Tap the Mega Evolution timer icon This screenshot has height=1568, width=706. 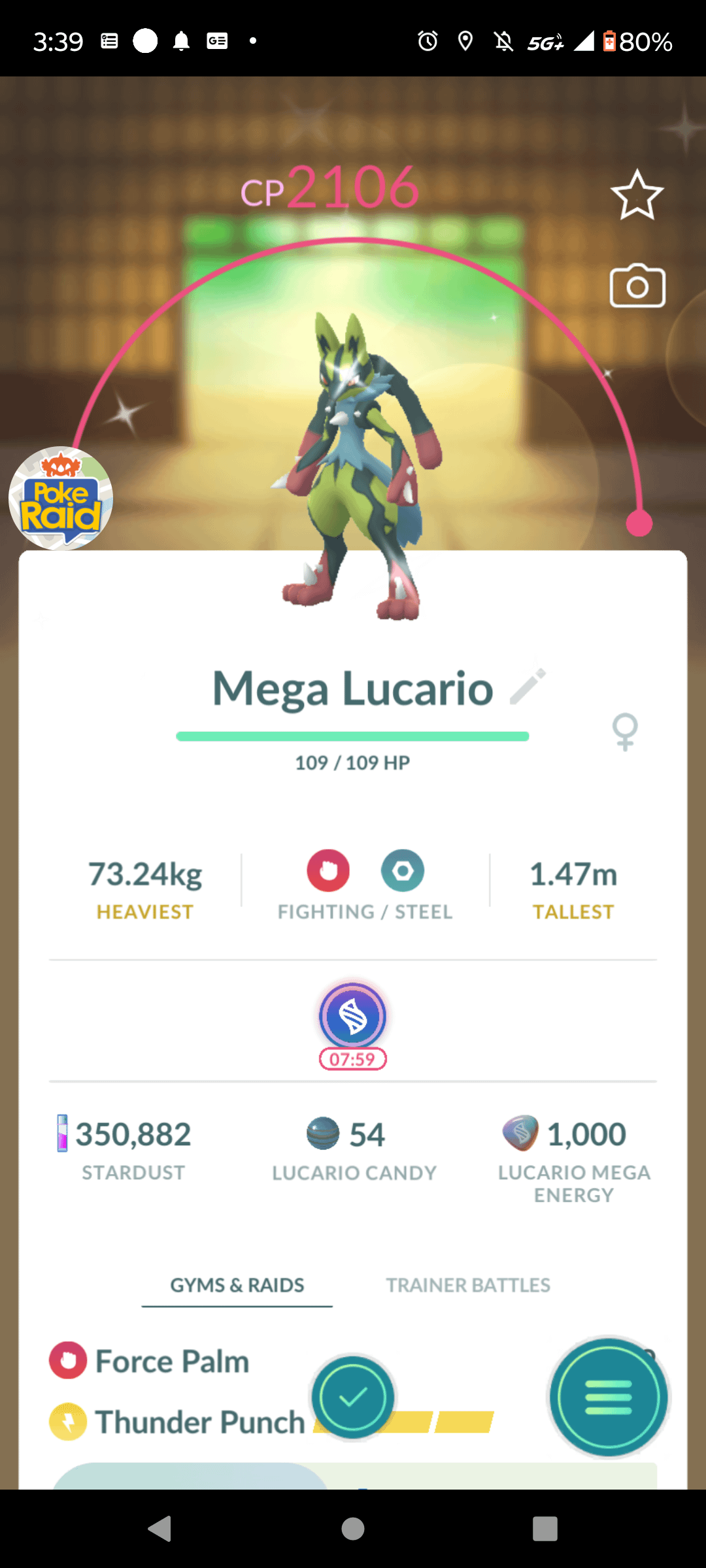(353, 1017)
